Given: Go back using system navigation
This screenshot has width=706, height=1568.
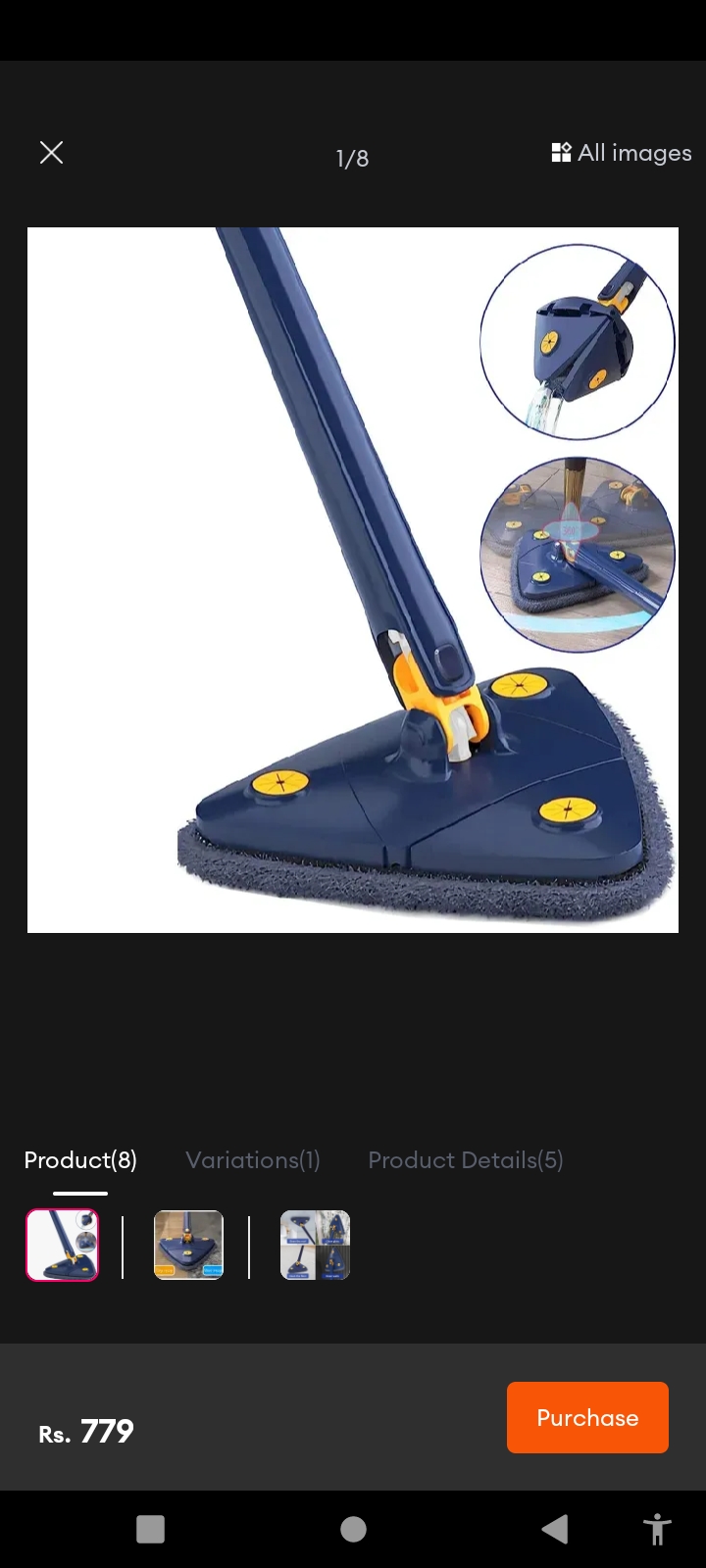Looking at the screenshot, I should coord(554,1529).
